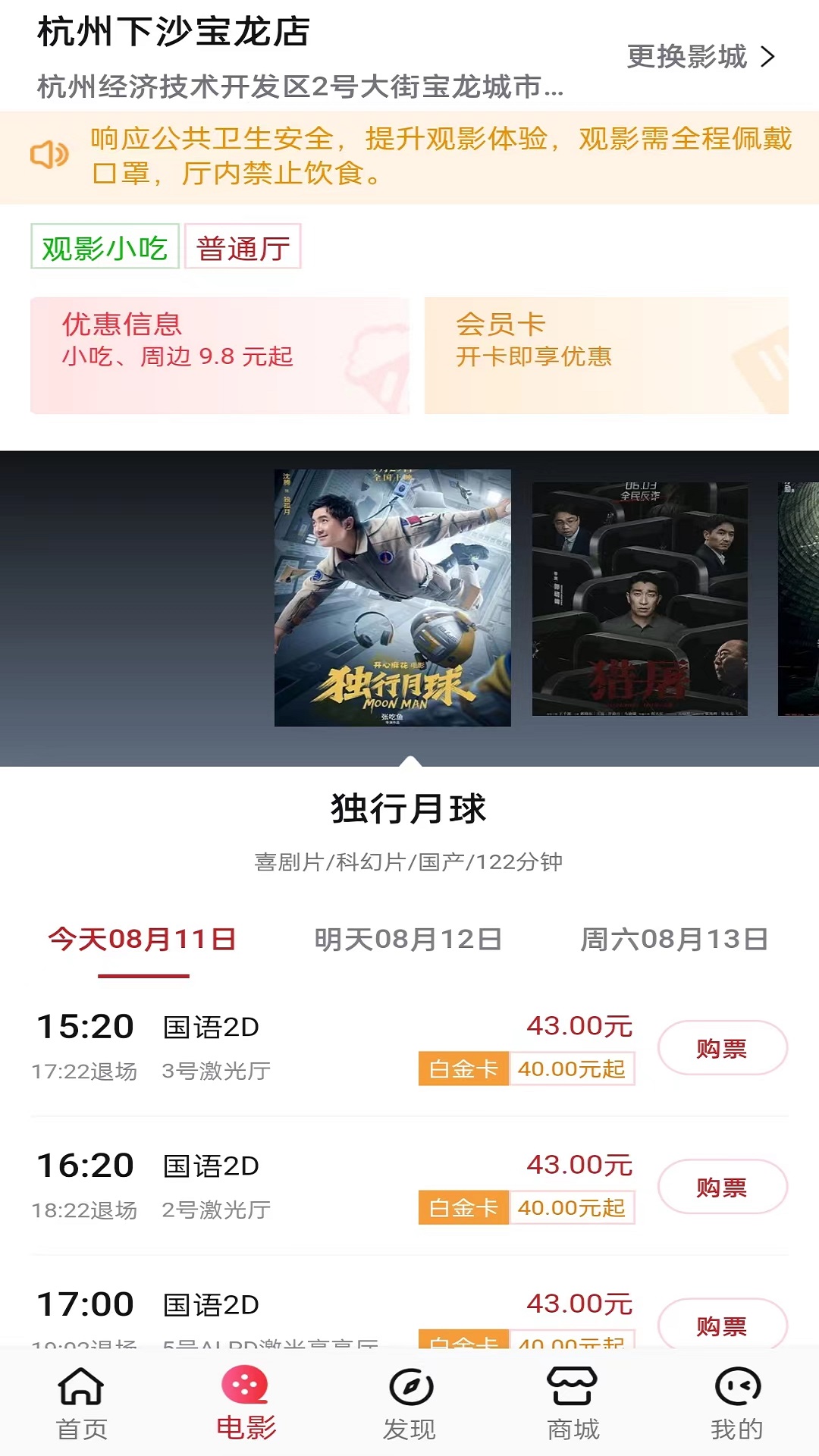Screen dimensions: 819x1456
Task: Switch to 明天08月12日 date tab
Action: point(408,940)
